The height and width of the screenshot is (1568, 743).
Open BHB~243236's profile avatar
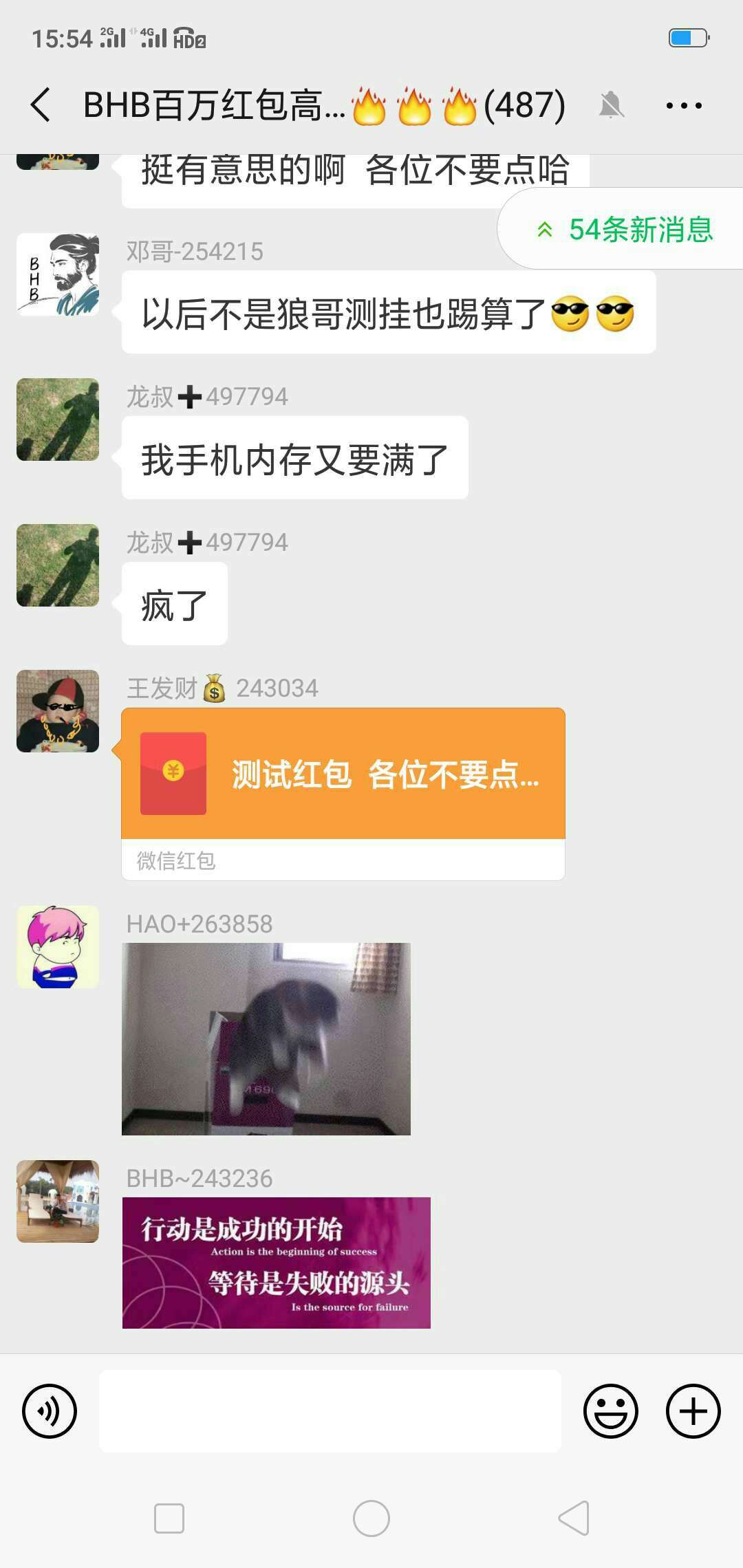point(58,1201)
